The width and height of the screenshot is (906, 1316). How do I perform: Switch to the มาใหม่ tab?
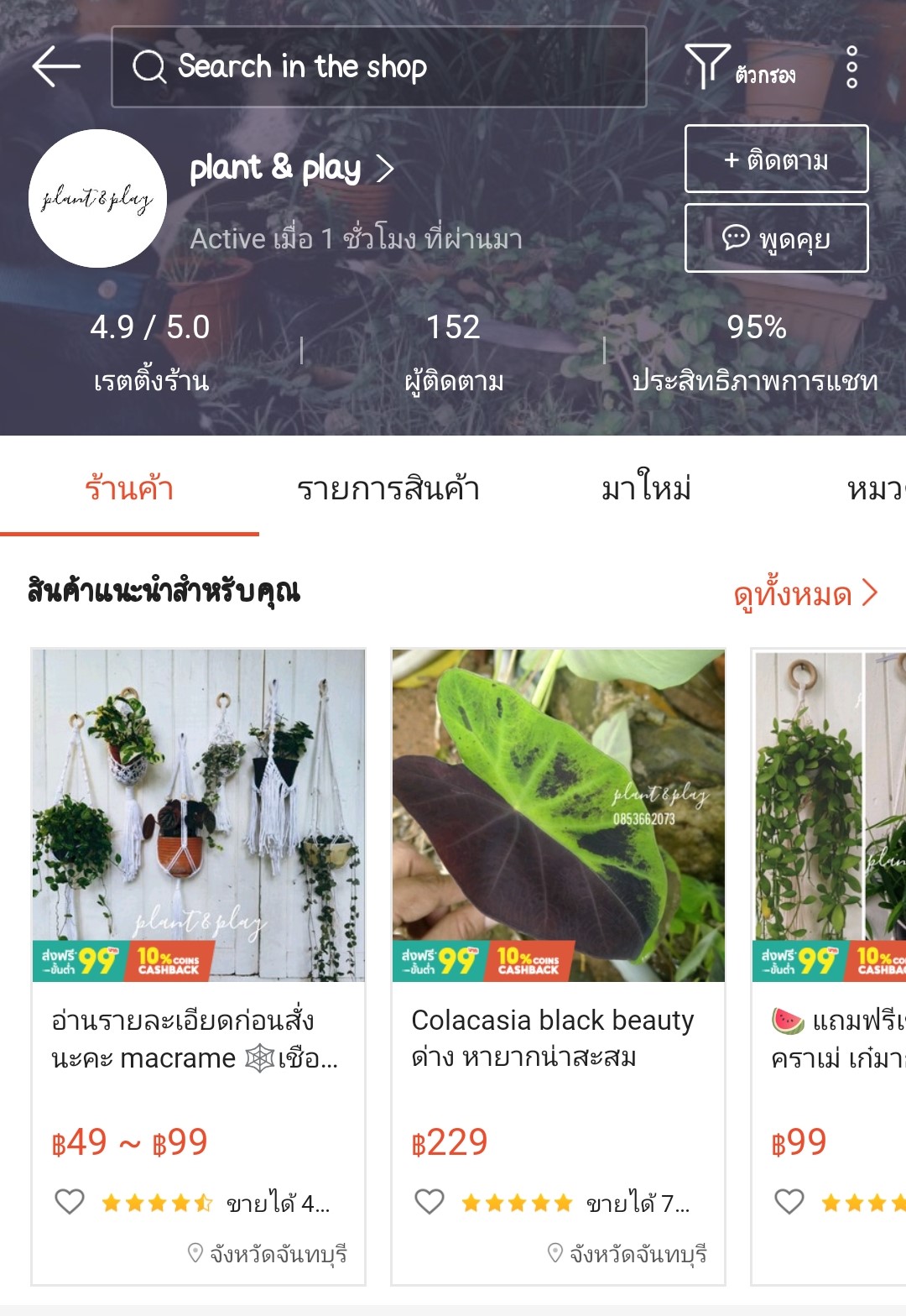click(x=646, y=488)
